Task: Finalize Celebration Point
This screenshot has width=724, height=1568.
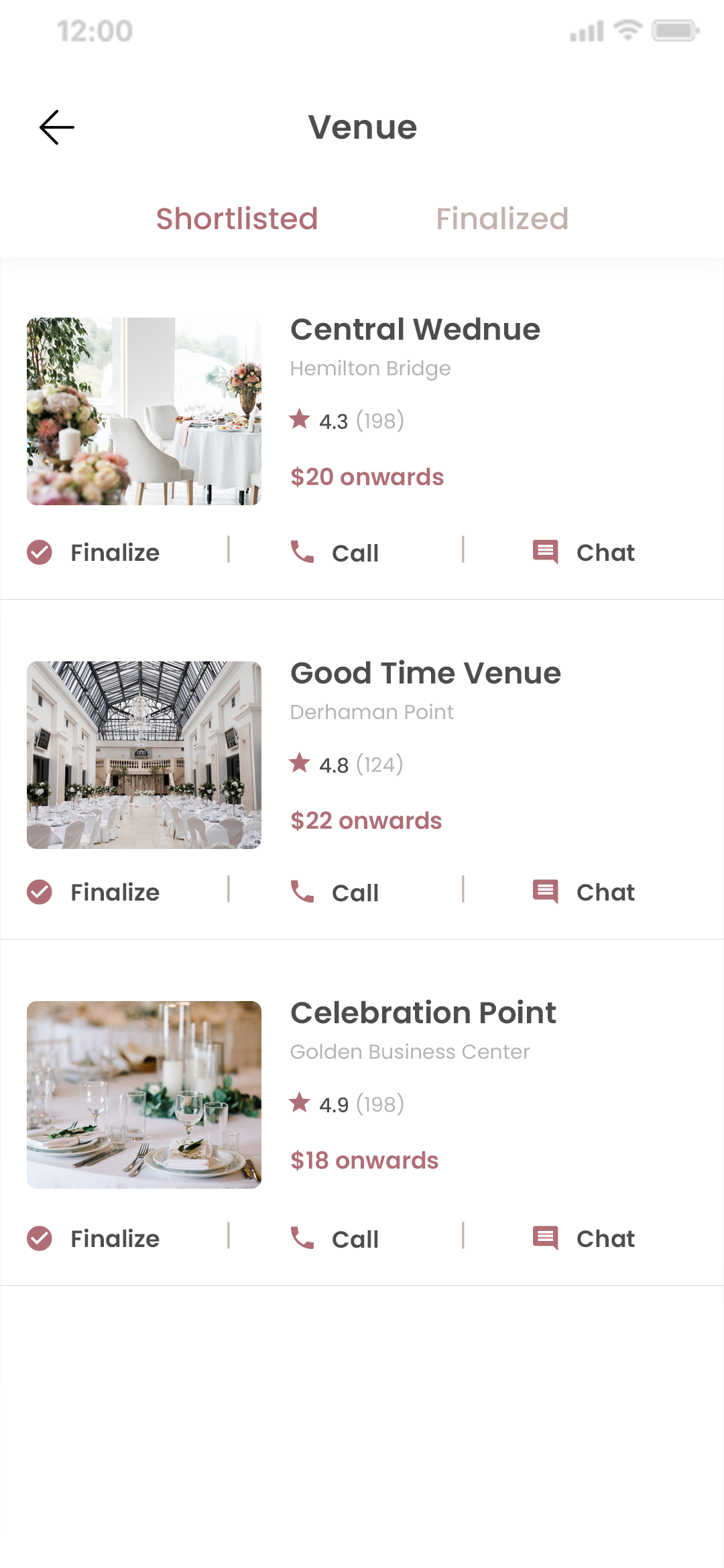Action: (x=94, y=1239)
